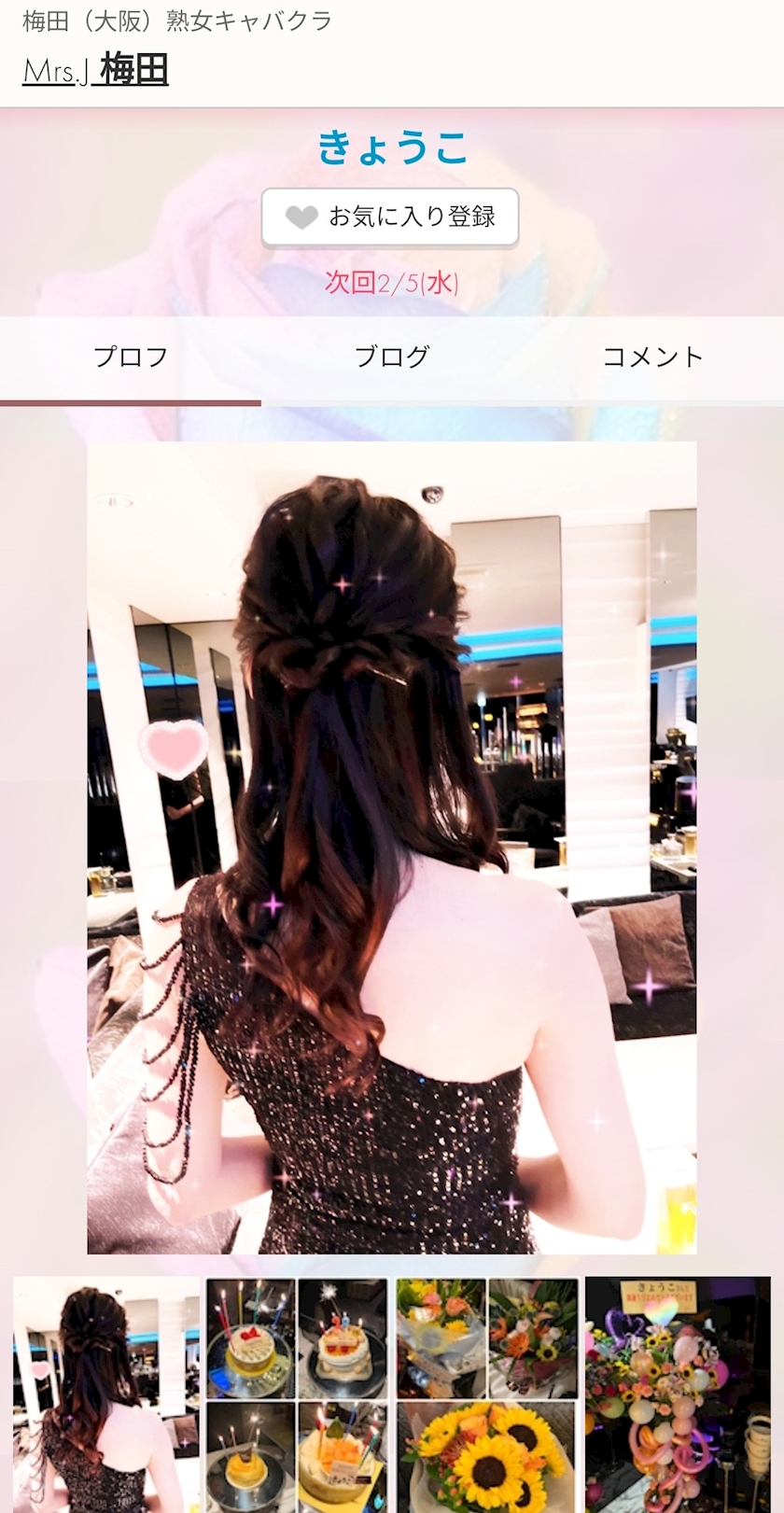Viewport: 784px width, 1513px height.
Task: Select the balloon flower stand thumbnail
Action: [678, 1394]
